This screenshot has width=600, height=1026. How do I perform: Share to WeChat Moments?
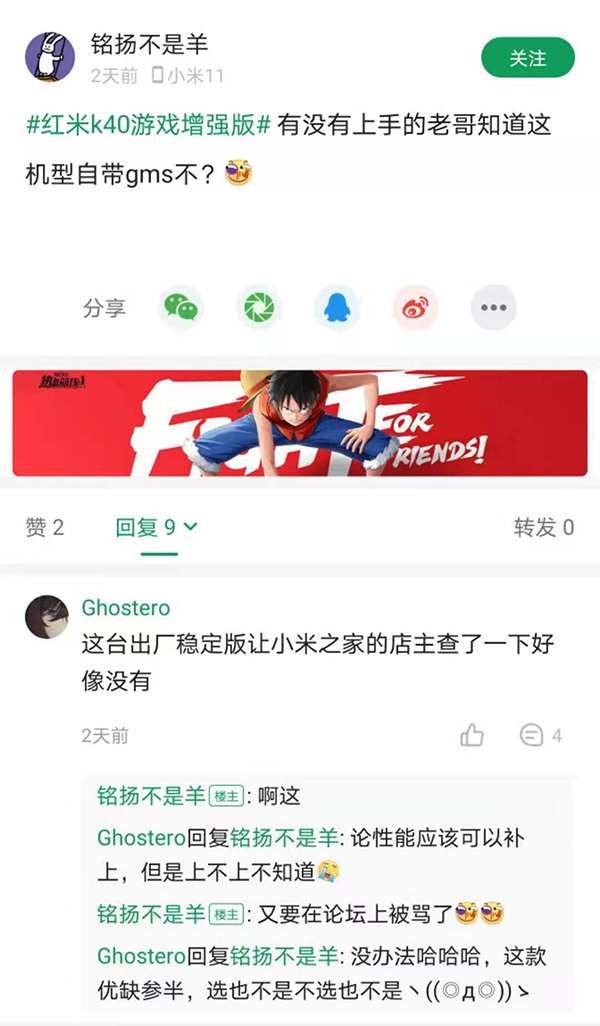[x=259, y=308]
